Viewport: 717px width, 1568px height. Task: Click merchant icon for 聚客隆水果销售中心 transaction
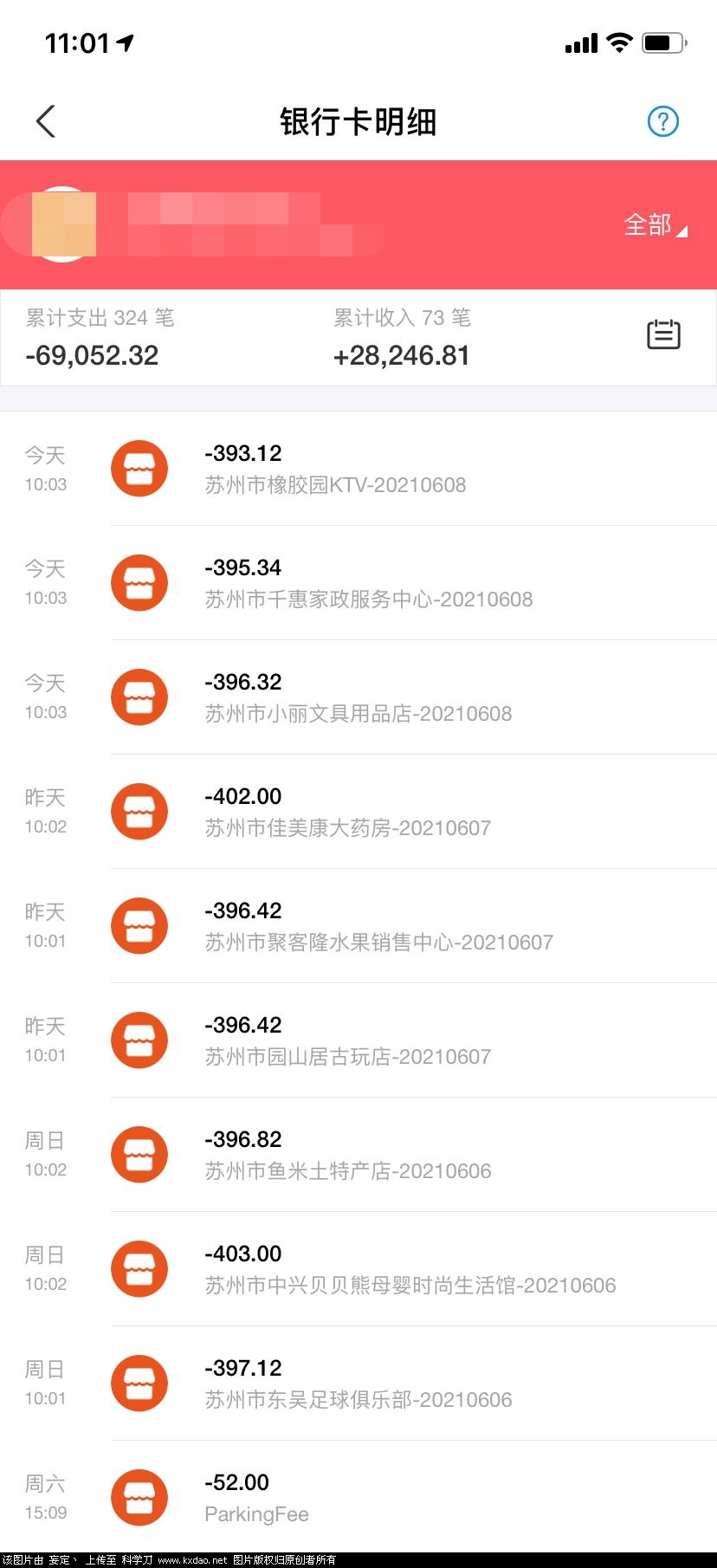click(x=139, y=925)
